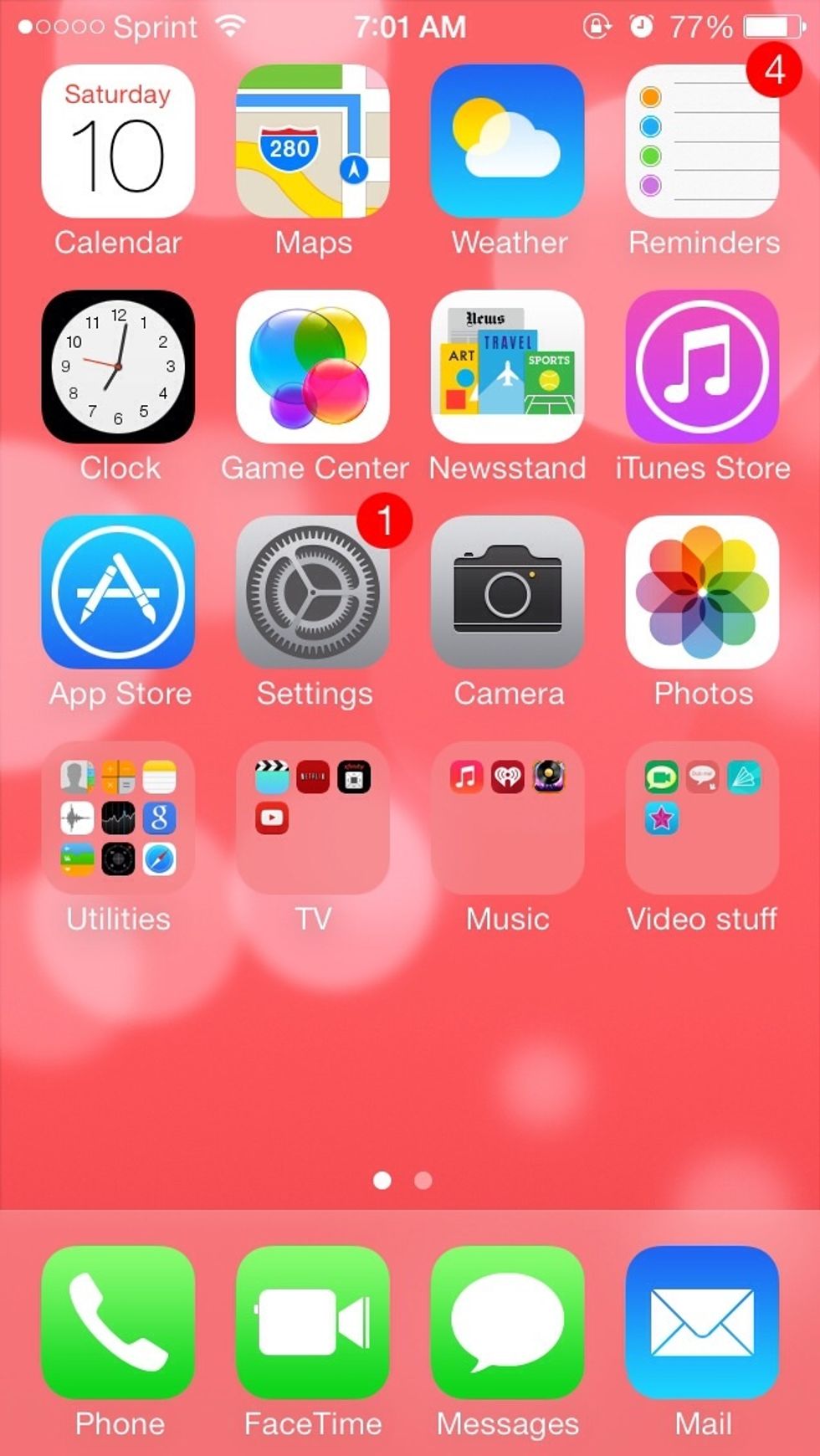
Task: Open the Video stuff folder
Action: tap(702, 818)
